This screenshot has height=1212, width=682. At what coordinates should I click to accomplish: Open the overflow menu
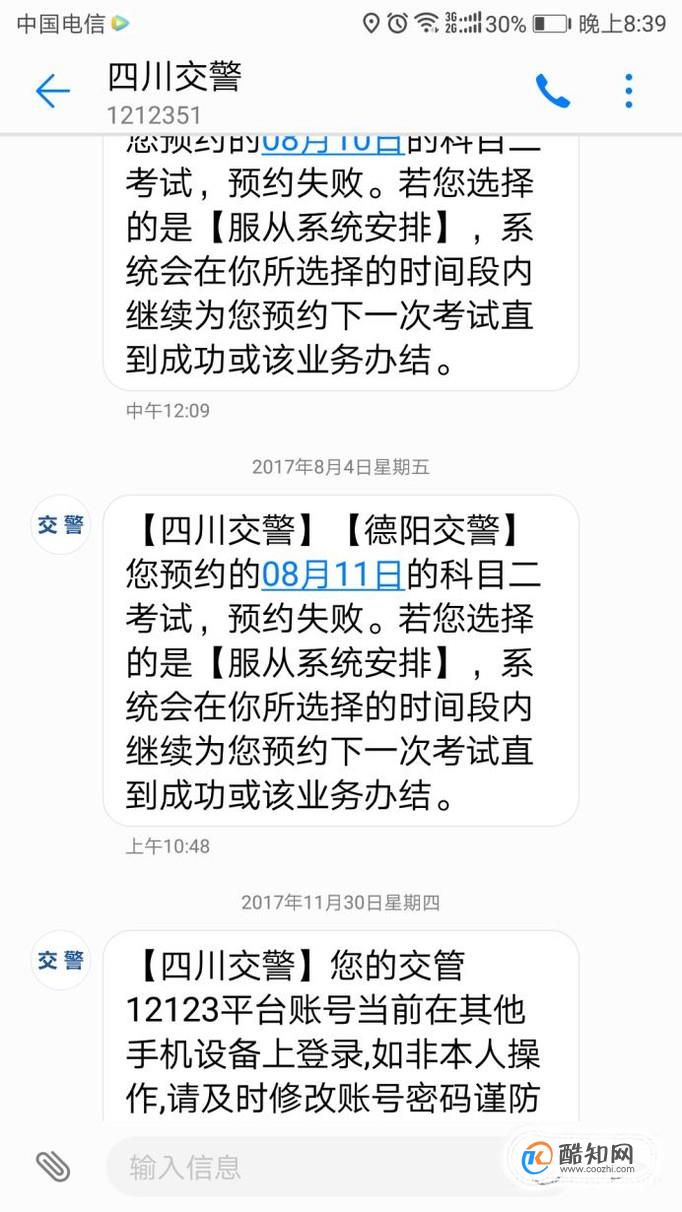(629, 92)
